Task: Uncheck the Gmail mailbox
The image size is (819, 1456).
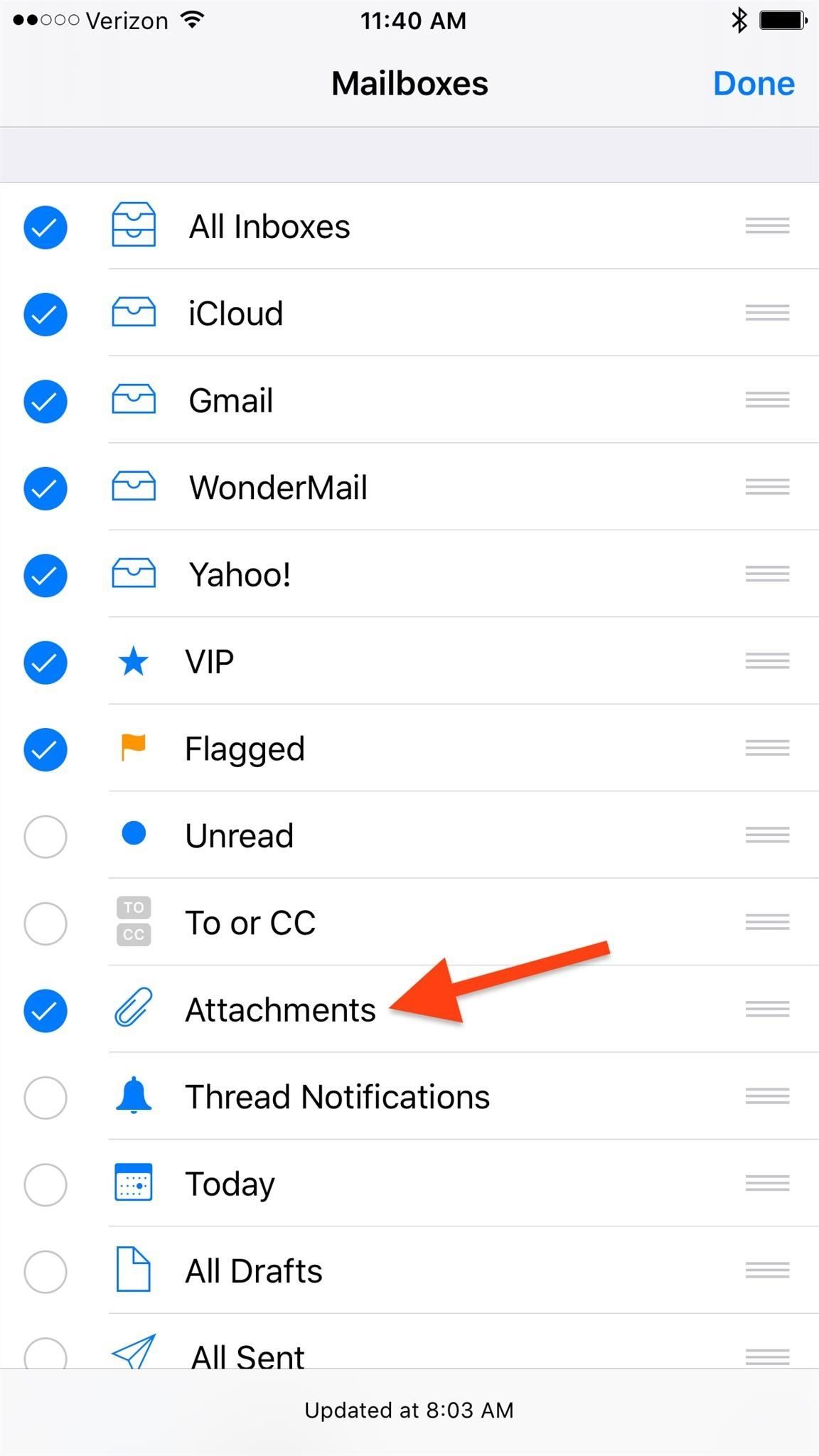Action: point(45,401)
